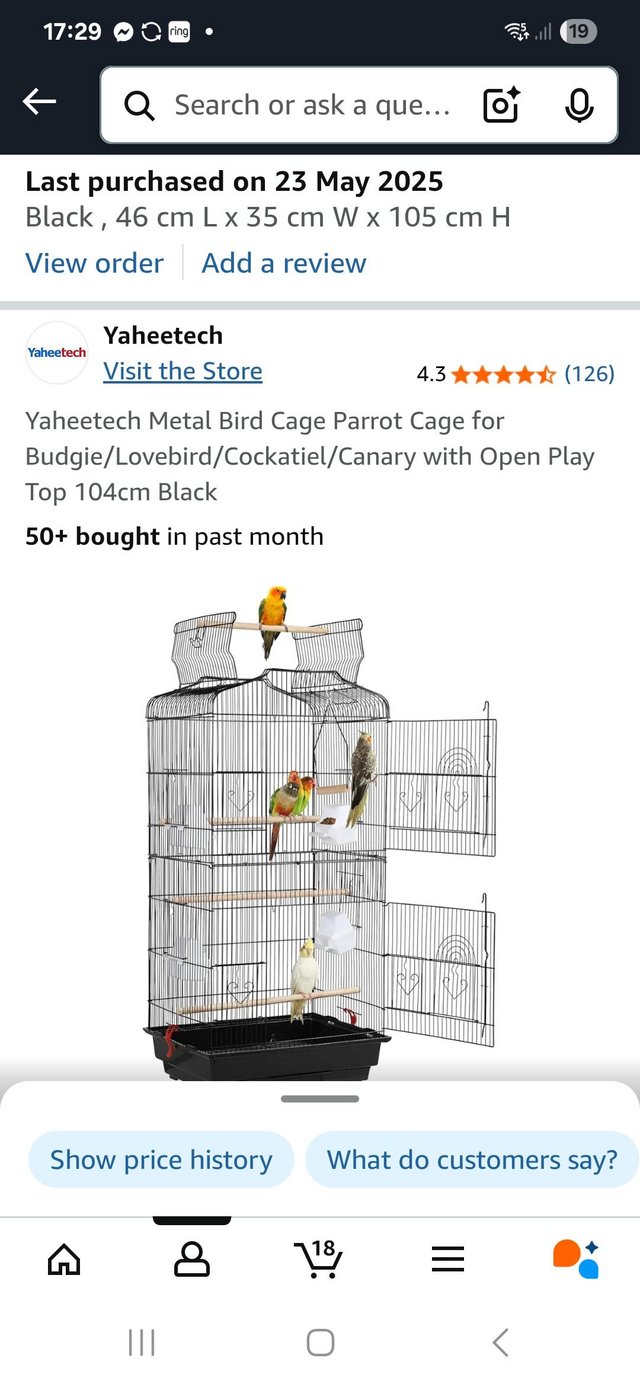Image resolution: width=640 pixels, height=1387 pixels.
Task: Tap the system home button
Action: pyautogui.click(x=320, y=1342)
